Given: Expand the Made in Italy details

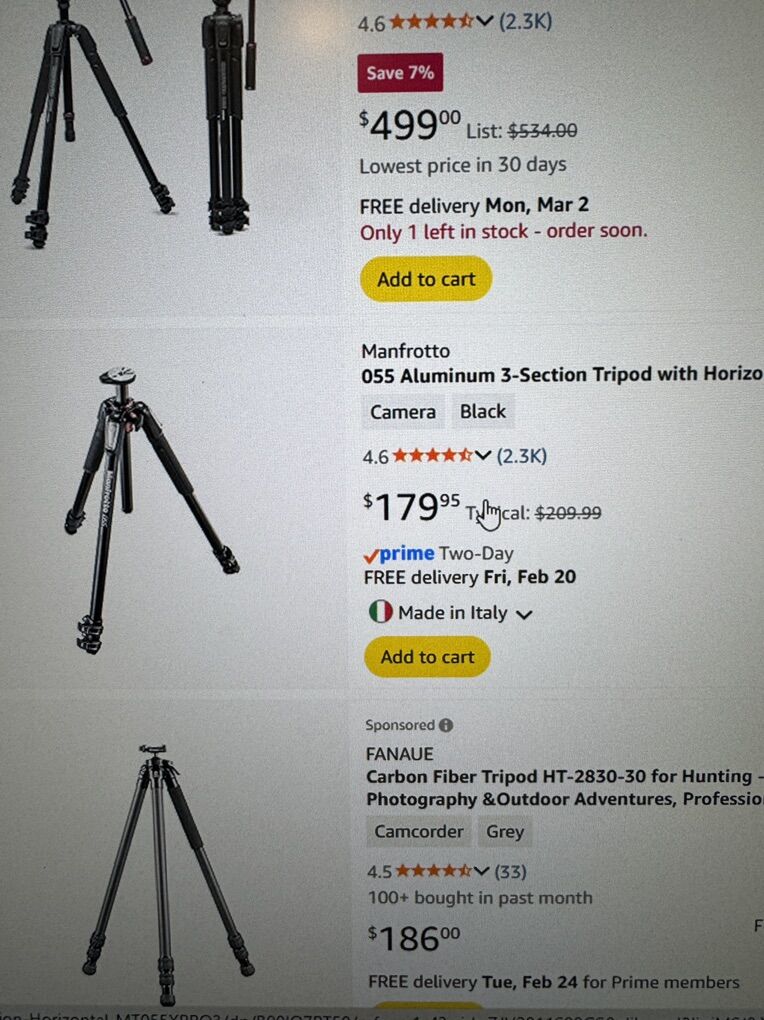Looking at the screenshot, I should (x=523, y=615).
